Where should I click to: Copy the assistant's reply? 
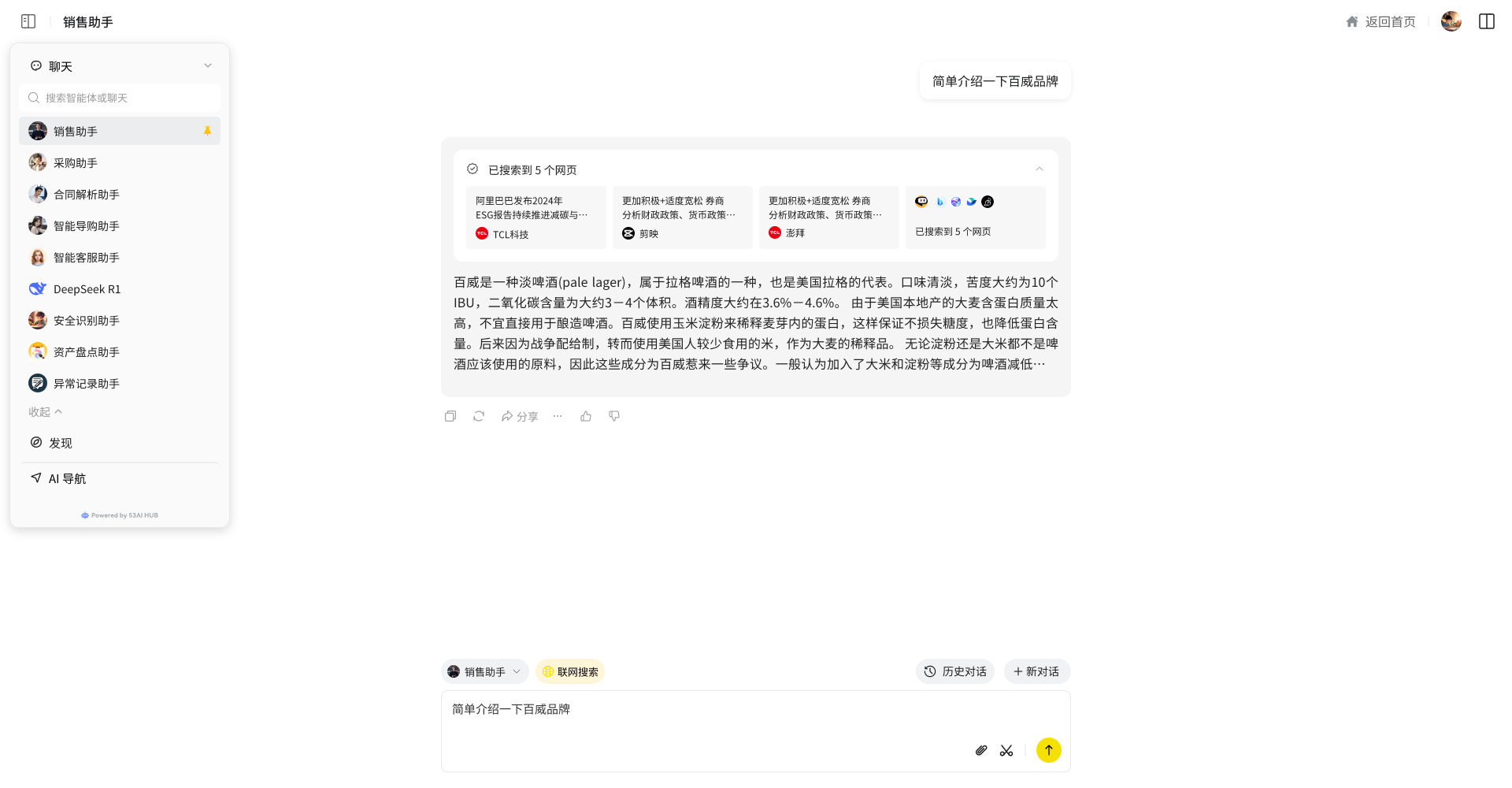point(450,416)
